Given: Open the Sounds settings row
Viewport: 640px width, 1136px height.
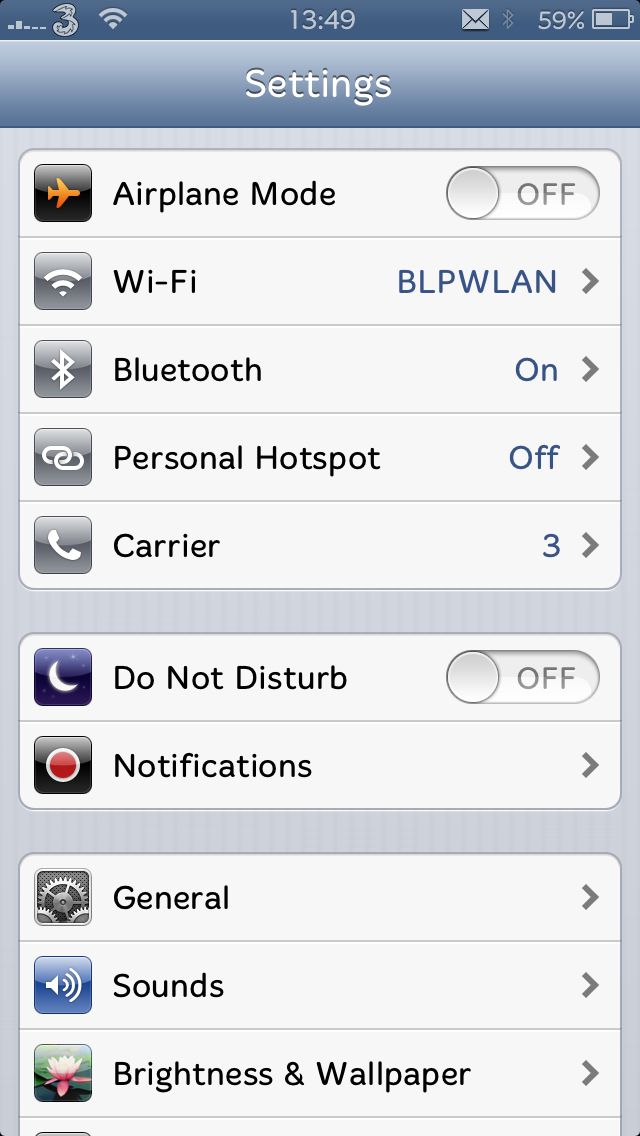Looking at the screenshot, I should click(x=320, y=985).
